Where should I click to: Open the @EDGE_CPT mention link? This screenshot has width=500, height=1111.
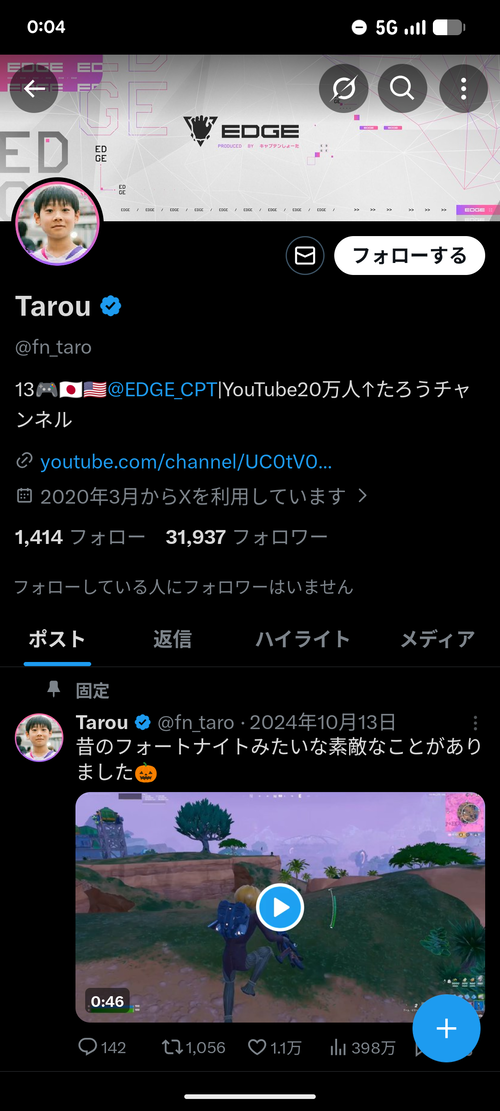[x=162, y=389]
